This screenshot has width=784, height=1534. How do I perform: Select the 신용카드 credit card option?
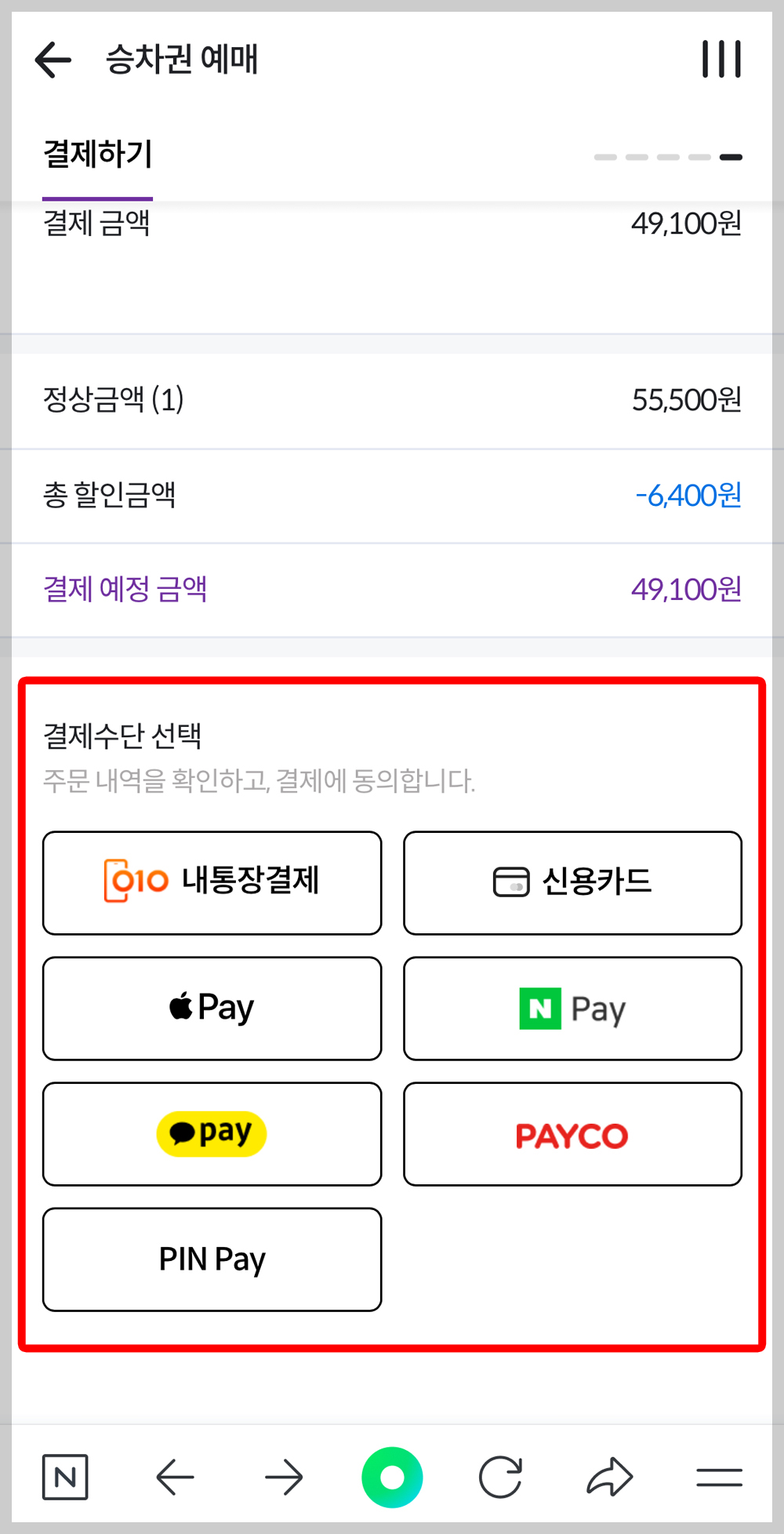pyautogui.click(x=572, y=882)
